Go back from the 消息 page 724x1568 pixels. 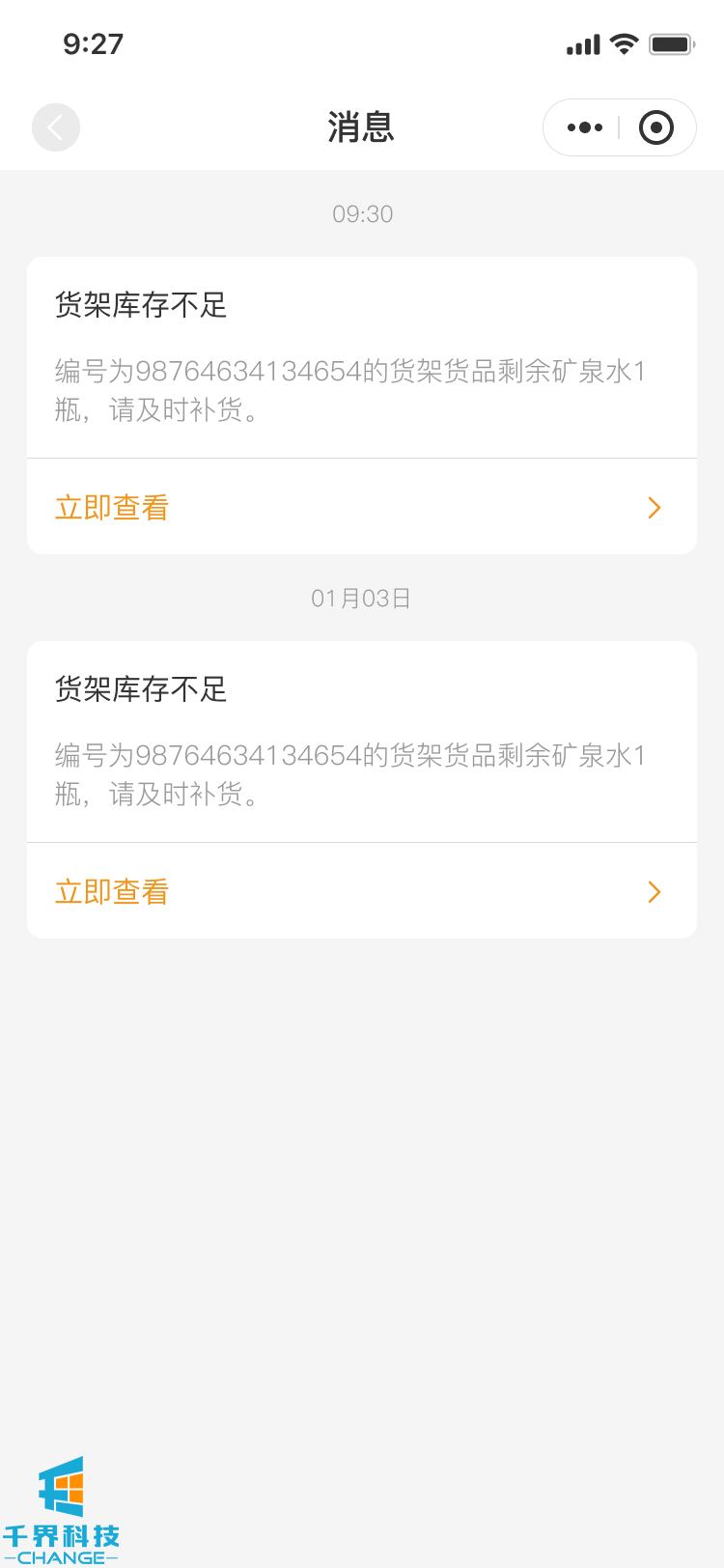[x=56, y=127]
